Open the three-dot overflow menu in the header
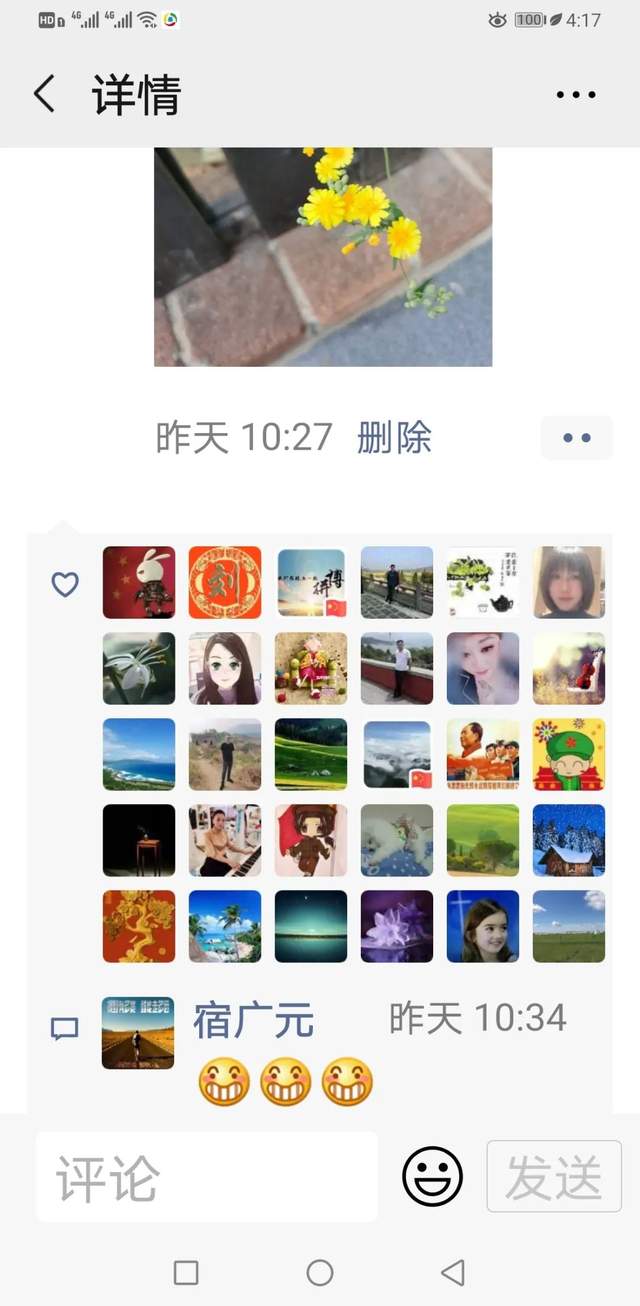The image size is (640, 1306). [x=576, y=95]
